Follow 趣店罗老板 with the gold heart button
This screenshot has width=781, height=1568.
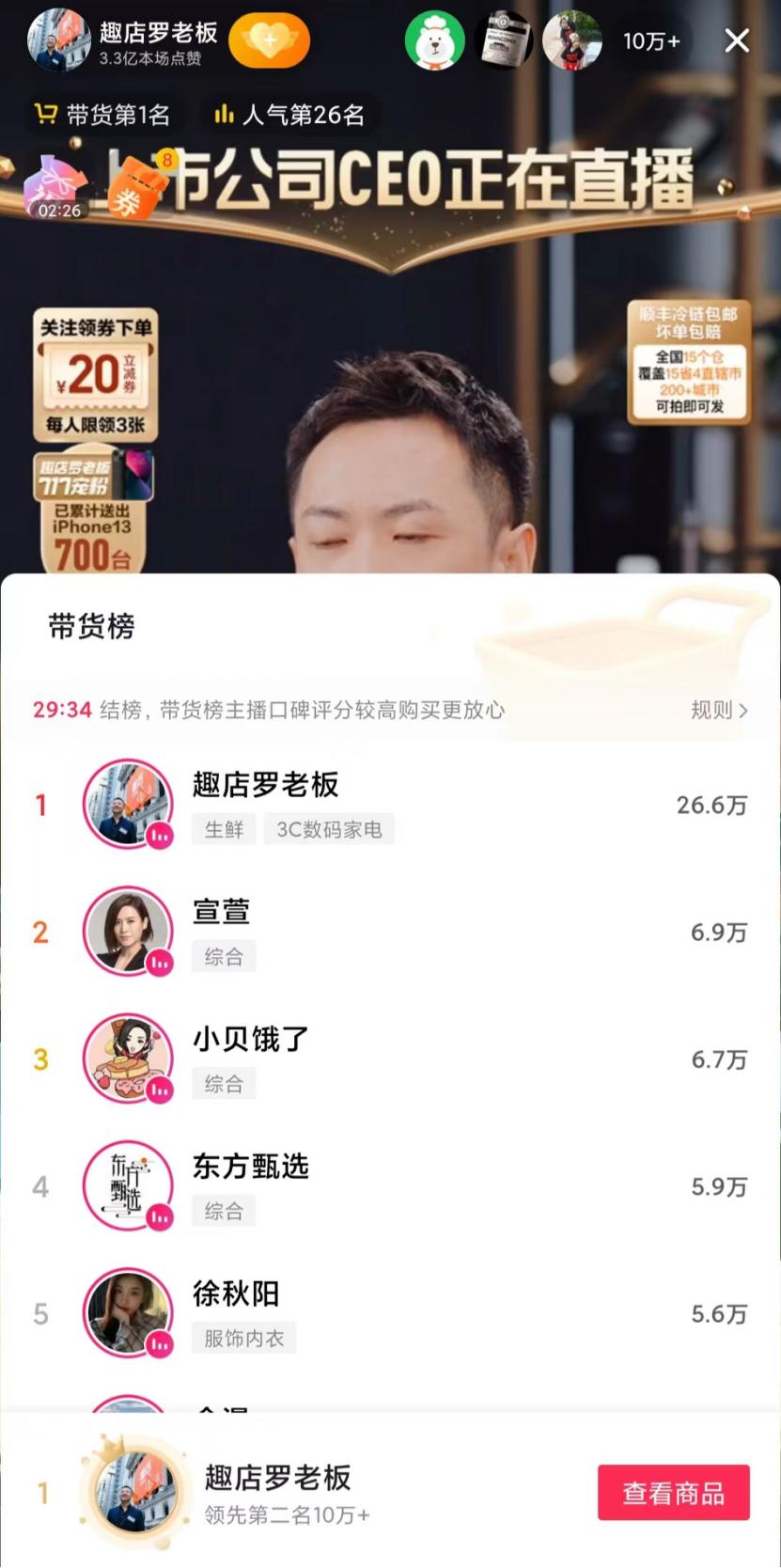pos(269,40)
